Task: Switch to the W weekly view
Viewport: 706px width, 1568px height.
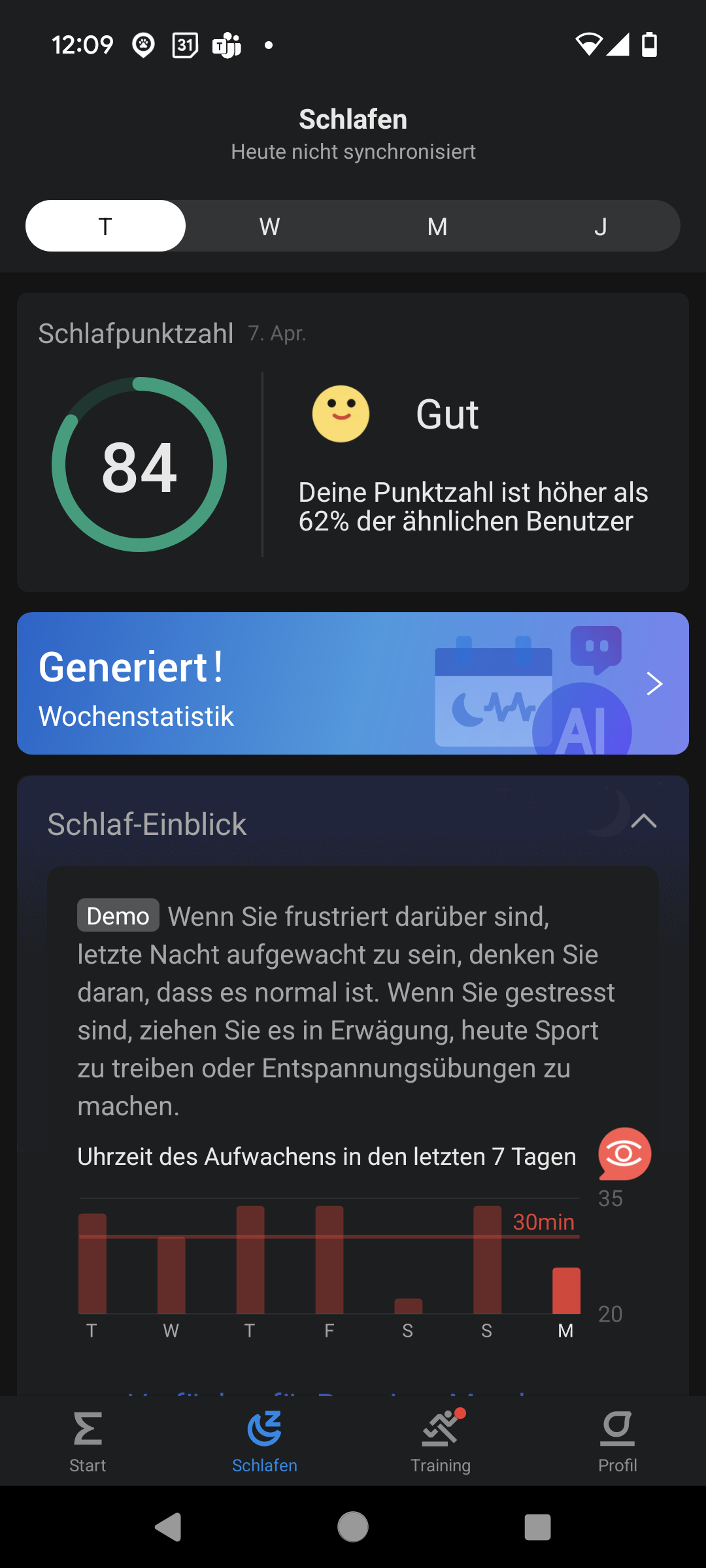Action: tap(269, 226)
